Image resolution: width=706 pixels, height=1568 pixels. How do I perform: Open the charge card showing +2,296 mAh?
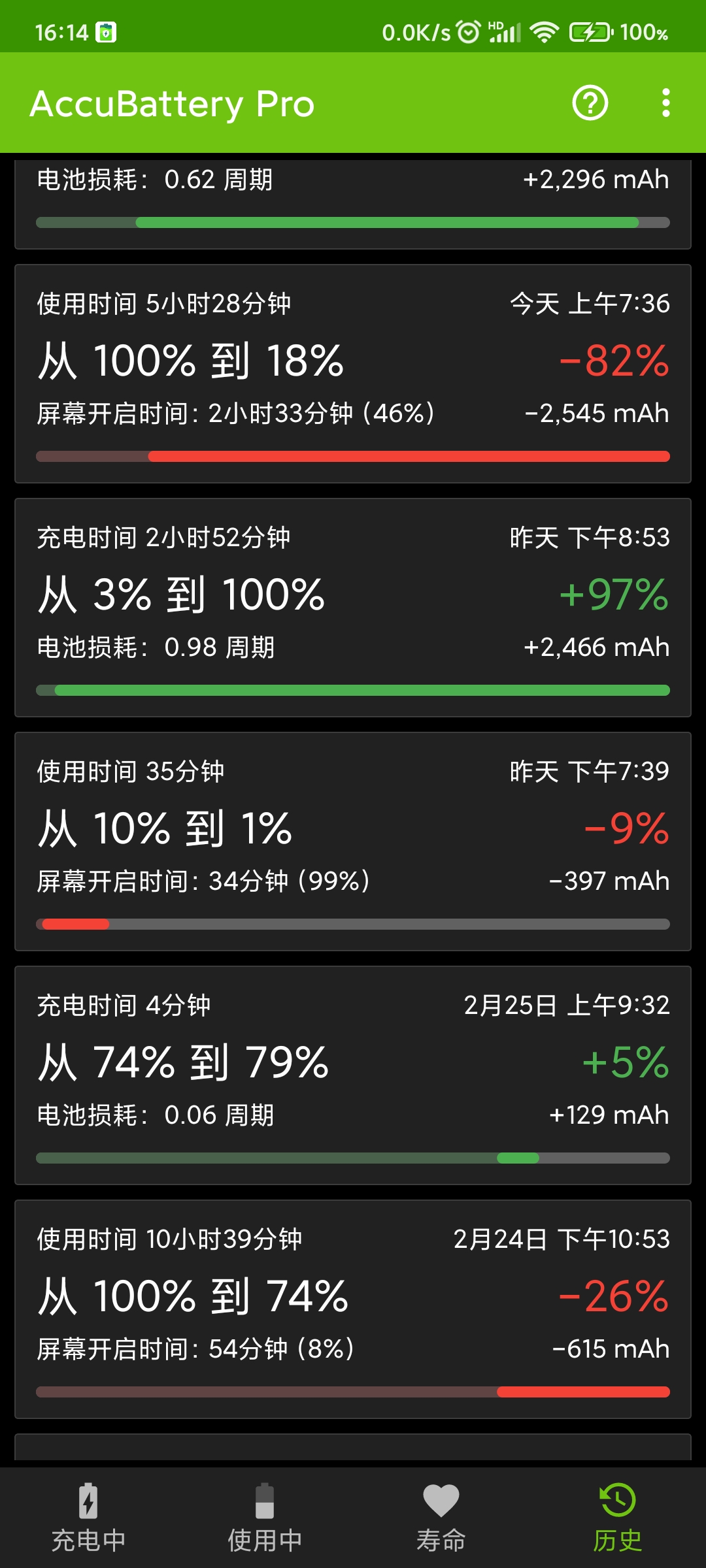(x=353, y=201)
